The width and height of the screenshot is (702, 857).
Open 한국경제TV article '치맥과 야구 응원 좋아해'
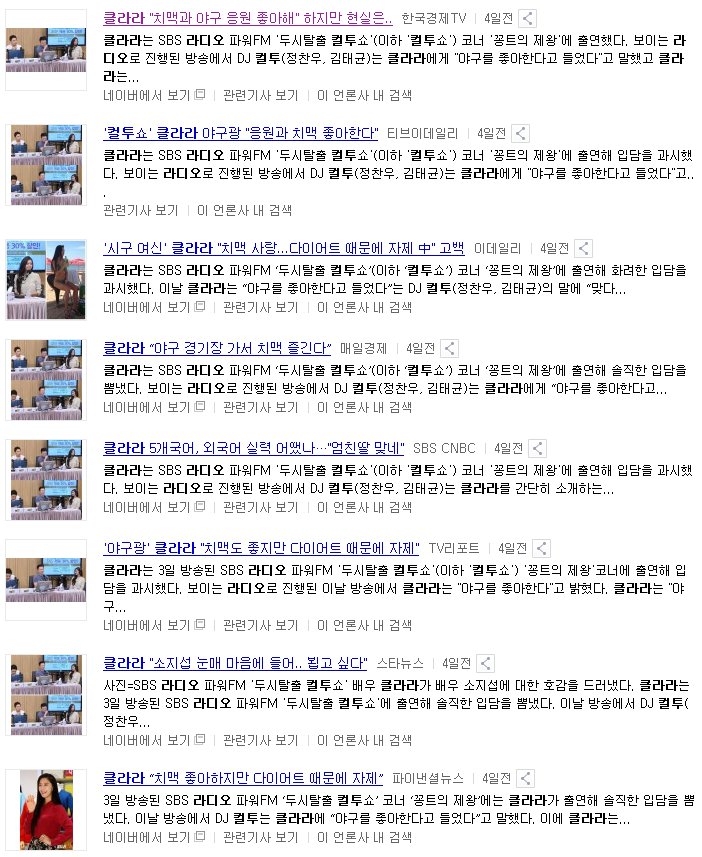pyautogui.click(x=248, y=18)
